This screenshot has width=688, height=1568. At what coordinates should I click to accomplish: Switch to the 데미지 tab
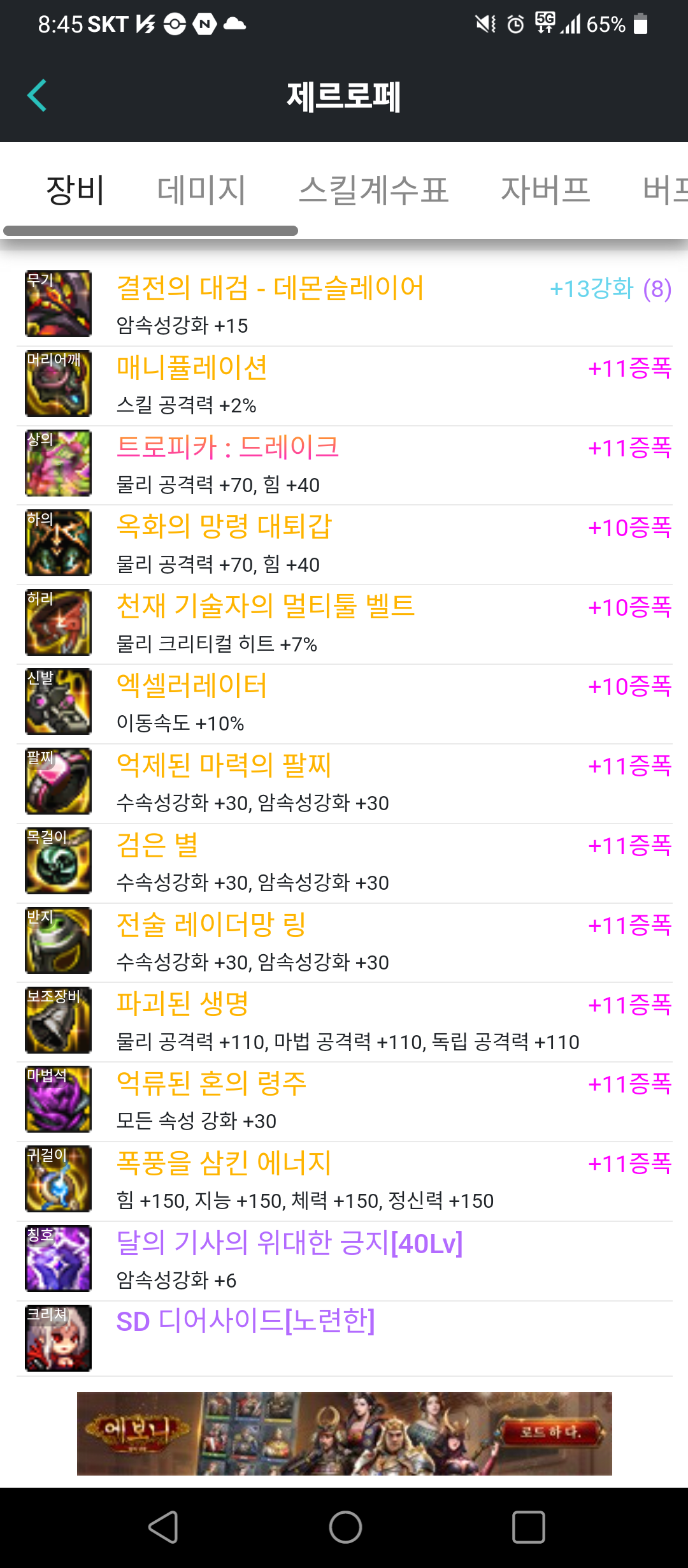coord(201,190)
